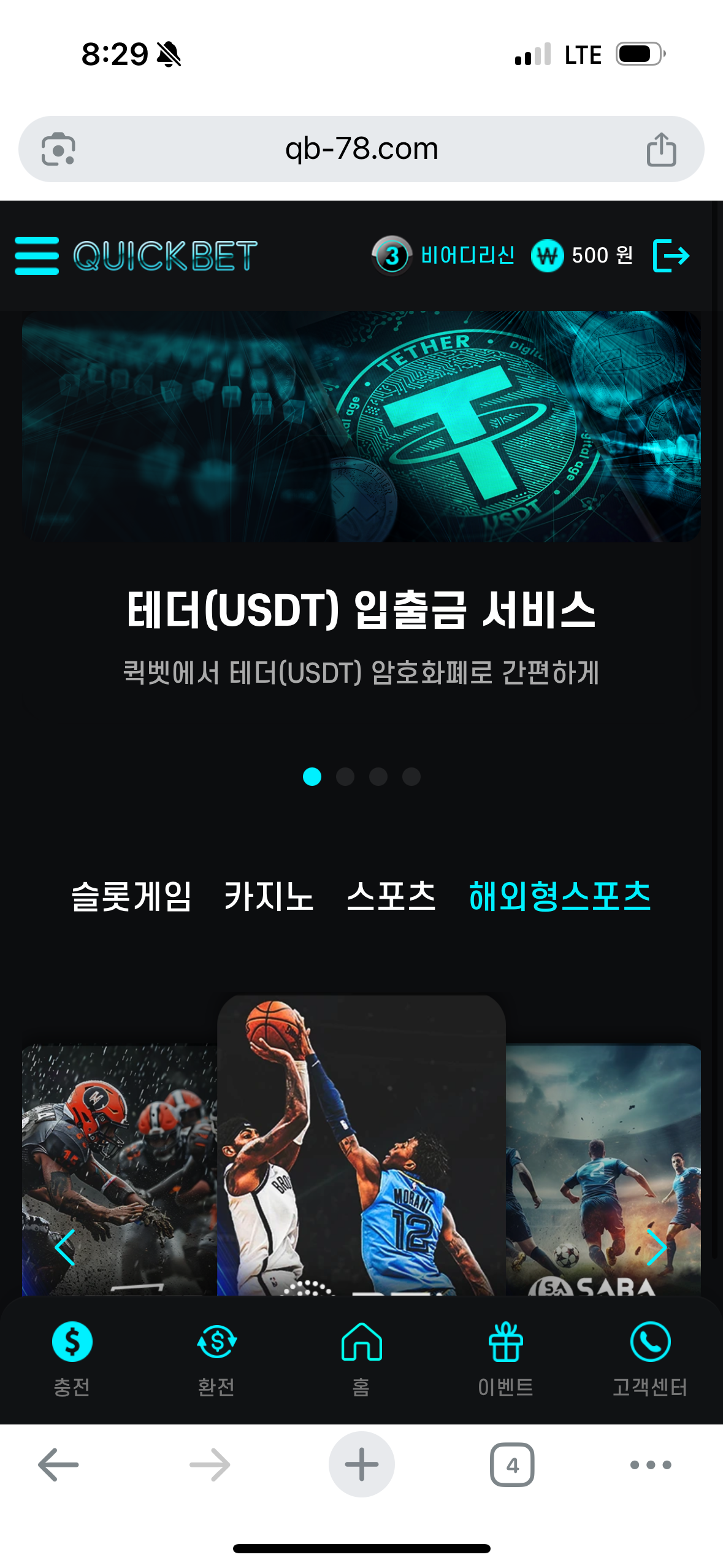
Task: Switch to the 스포츠 tab
Action: point(391,896)
